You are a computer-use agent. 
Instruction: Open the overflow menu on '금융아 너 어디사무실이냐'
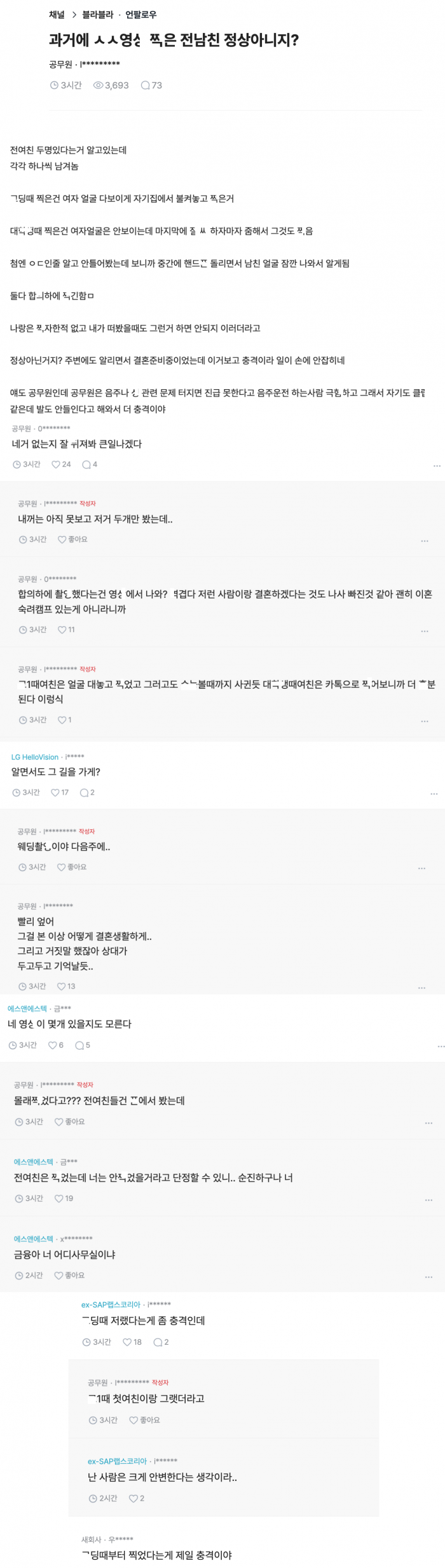[x=428, y=1277]
